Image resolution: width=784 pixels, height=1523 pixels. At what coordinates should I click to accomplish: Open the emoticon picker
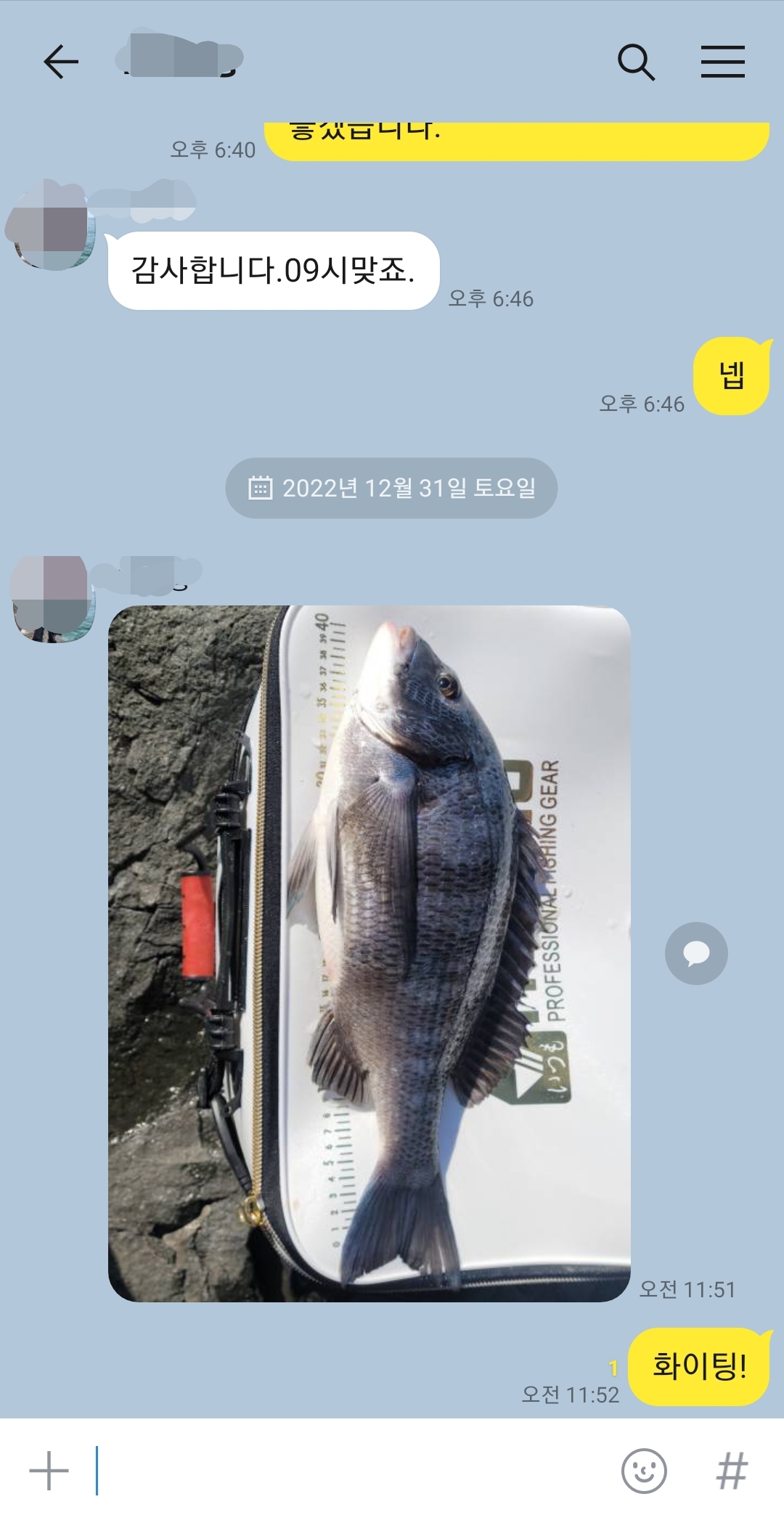(643, 1471)
